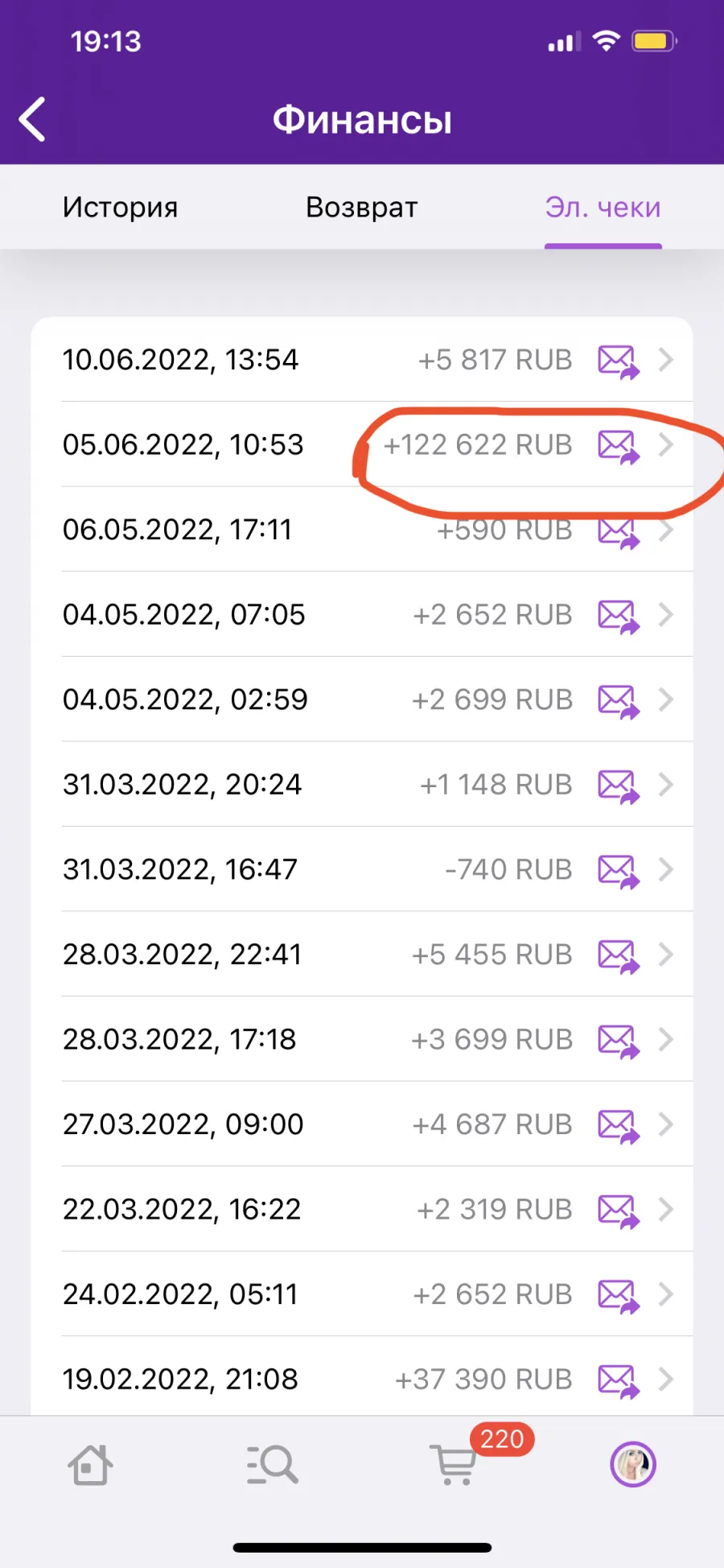Send the 04.05.2022, 07:05 receipt by email
Viewport: 724px width, 1568px height.
619,616
